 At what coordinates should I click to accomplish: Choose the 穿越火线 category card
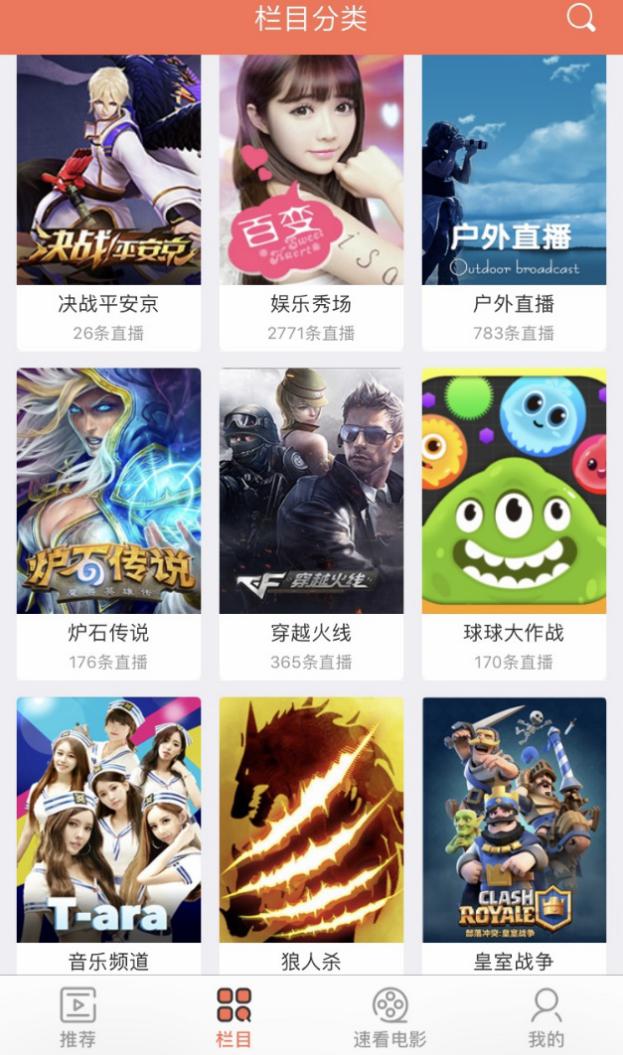coord(312,523)
